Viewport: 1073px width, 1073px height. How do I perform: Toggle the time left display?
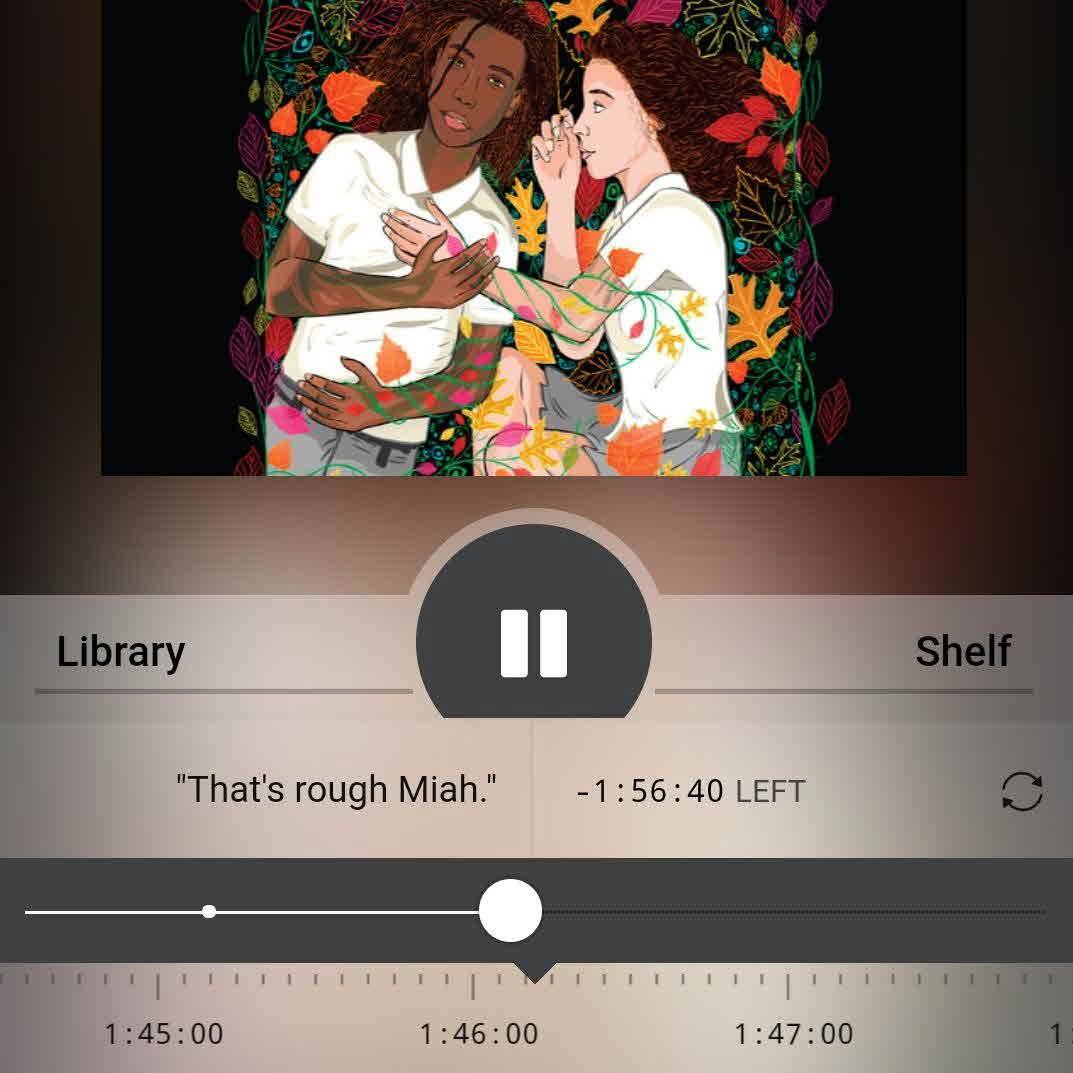[690, 791]
